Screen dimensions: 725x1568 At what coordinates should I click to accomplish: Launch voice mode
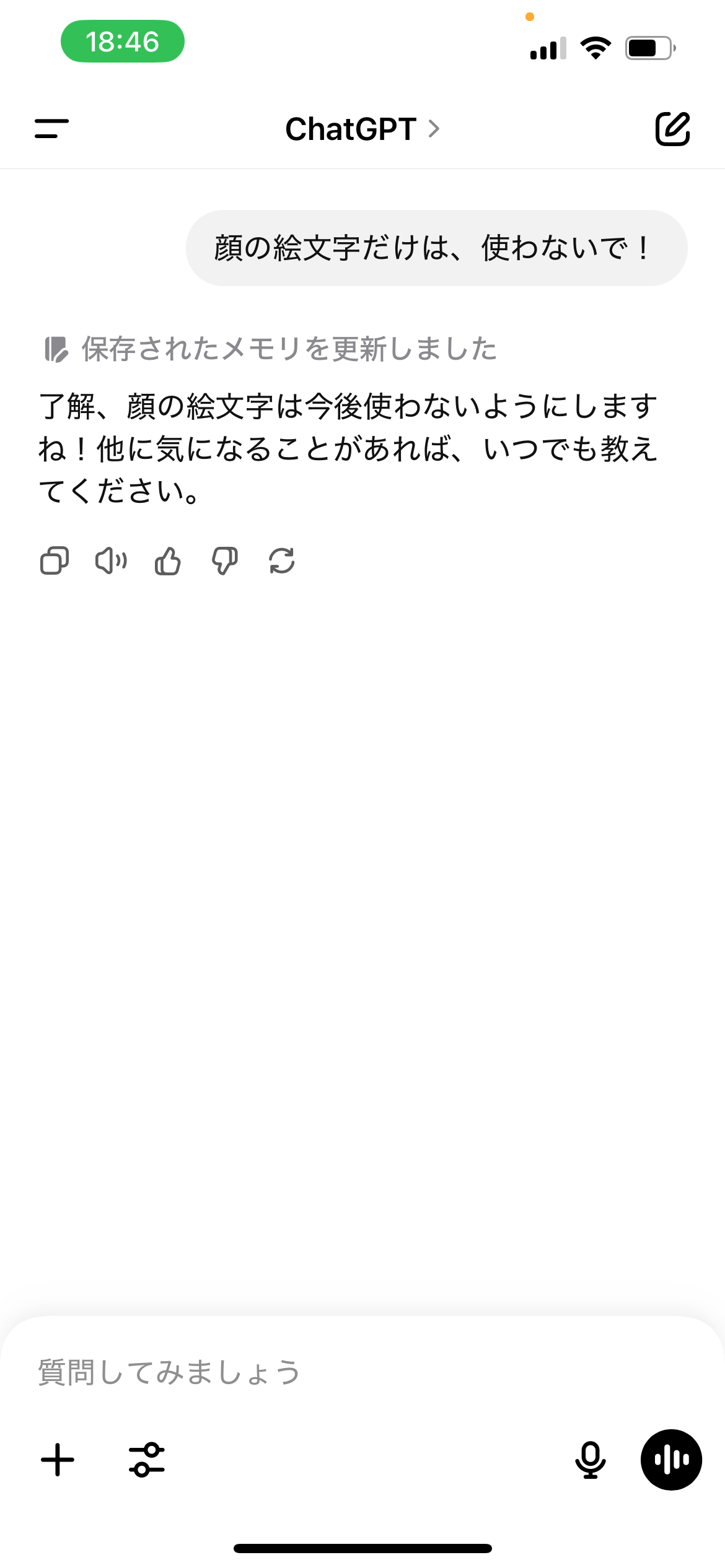point(671,1460)
